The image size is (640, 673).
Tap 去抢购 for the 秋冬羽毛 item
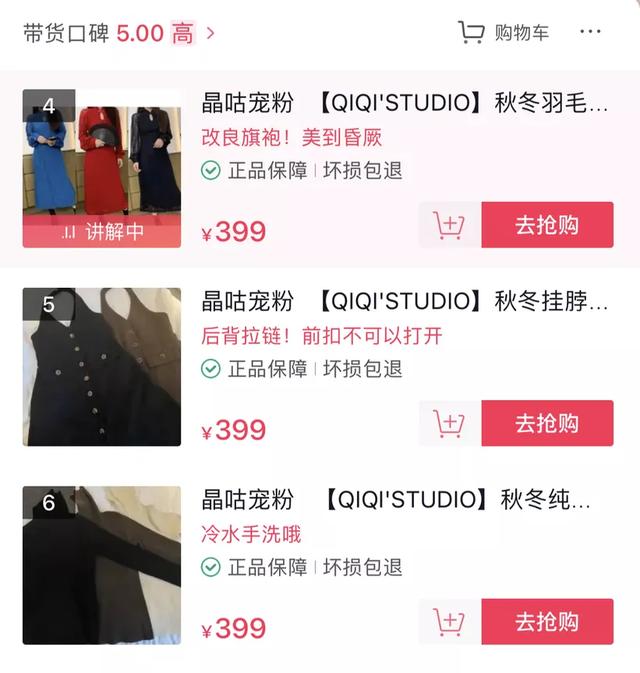(547, 225)
